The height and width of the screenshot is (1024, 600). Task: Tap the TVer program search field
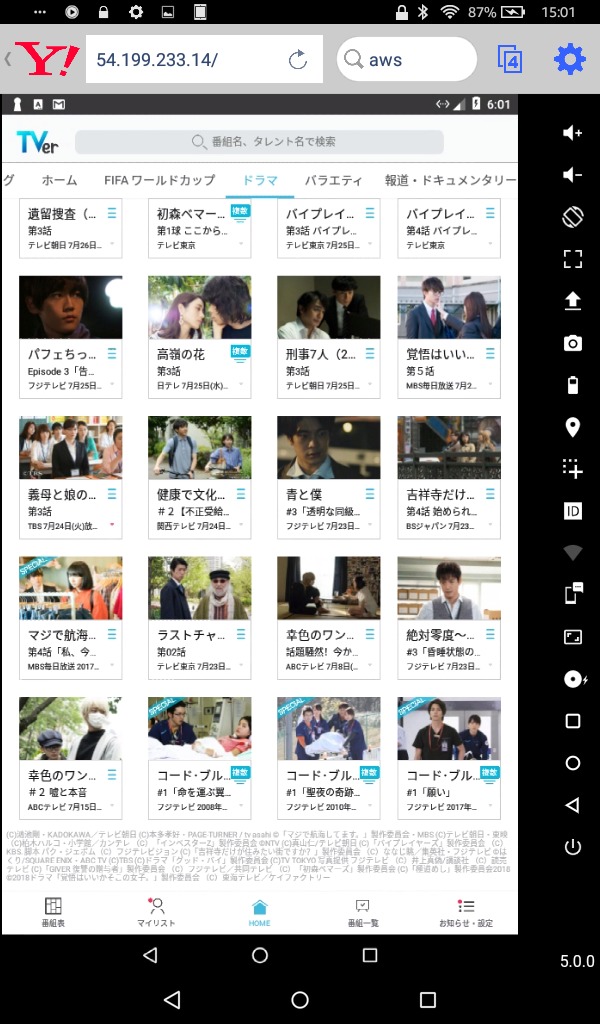259,142
